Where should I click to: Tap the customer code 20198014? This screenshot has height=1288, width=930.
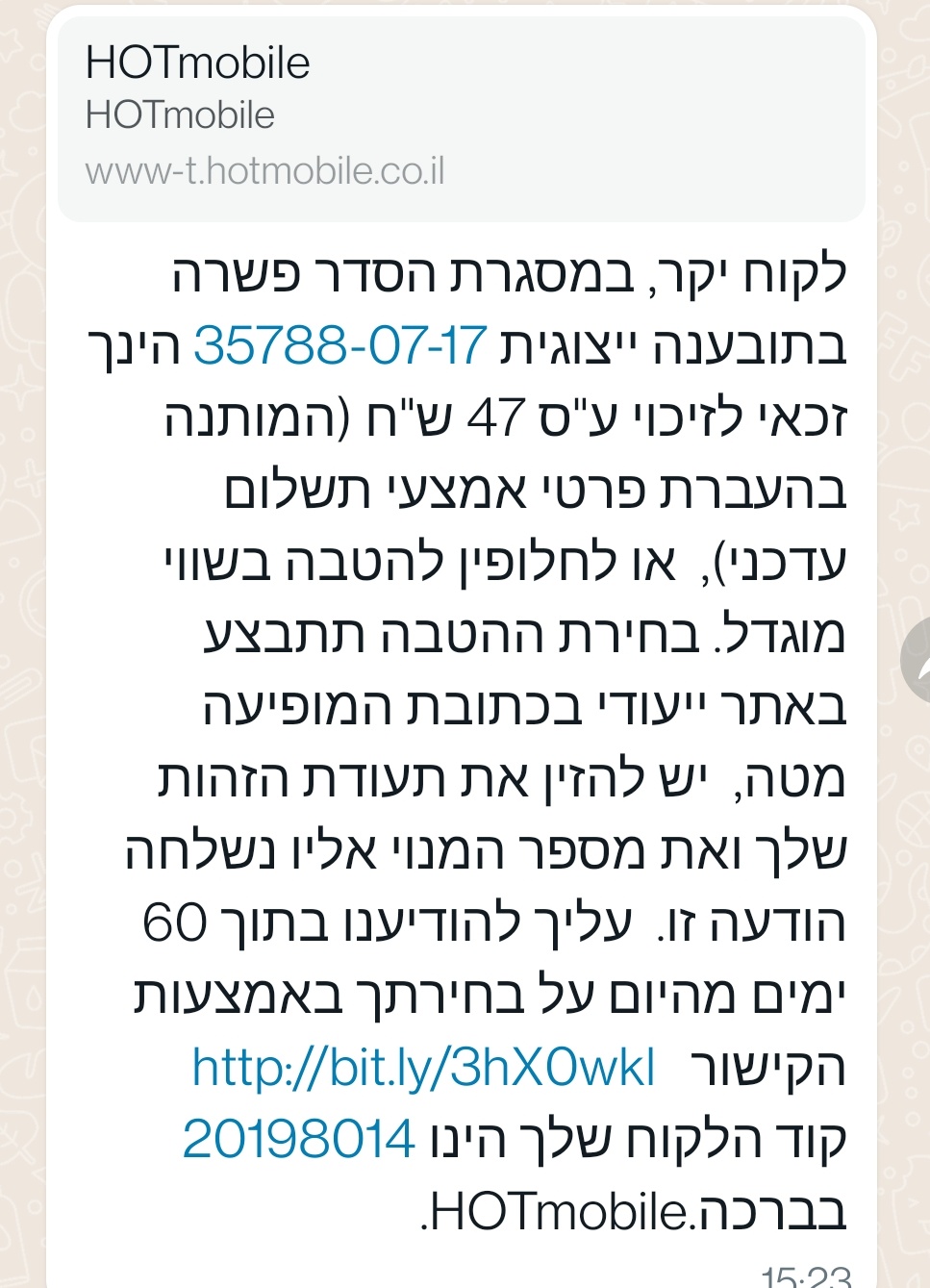point(298,1139)
